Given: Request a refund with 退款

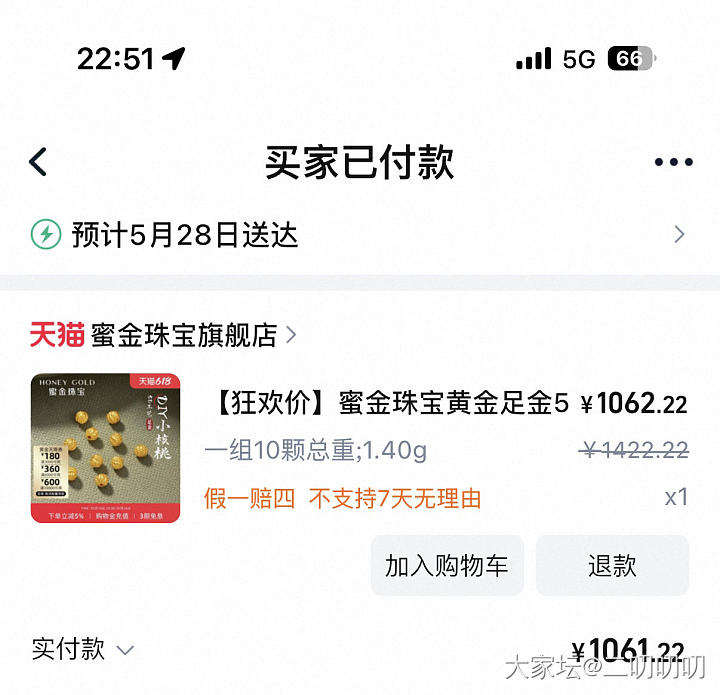Looking at the screenshot, I should [x=612, y=565].
